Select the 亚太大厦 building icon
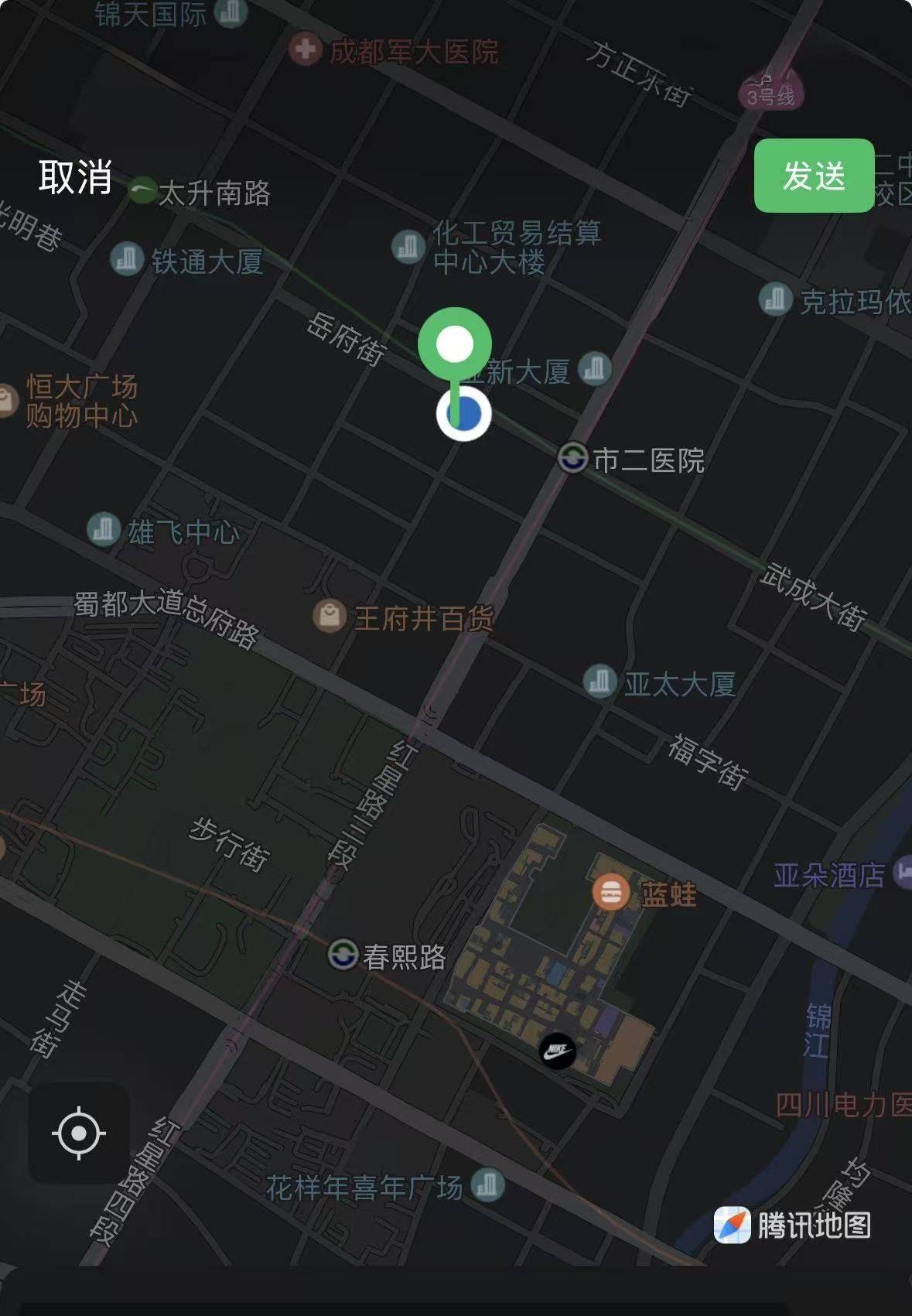The width and height of the screenshot is (912, 1316). pos(599,682)
